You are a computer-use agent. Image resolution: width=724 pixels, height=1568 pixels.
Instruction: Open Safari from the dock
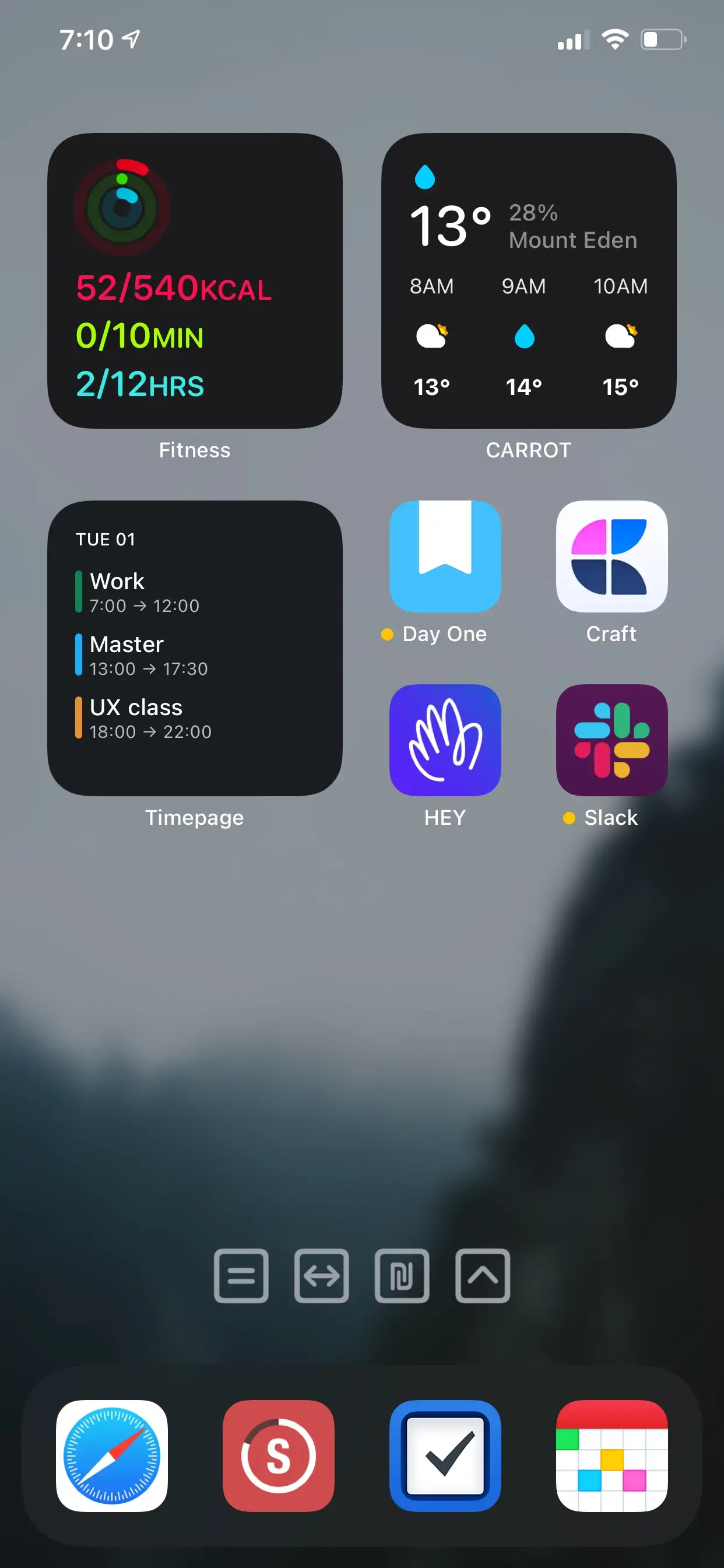pos(112,1456)
